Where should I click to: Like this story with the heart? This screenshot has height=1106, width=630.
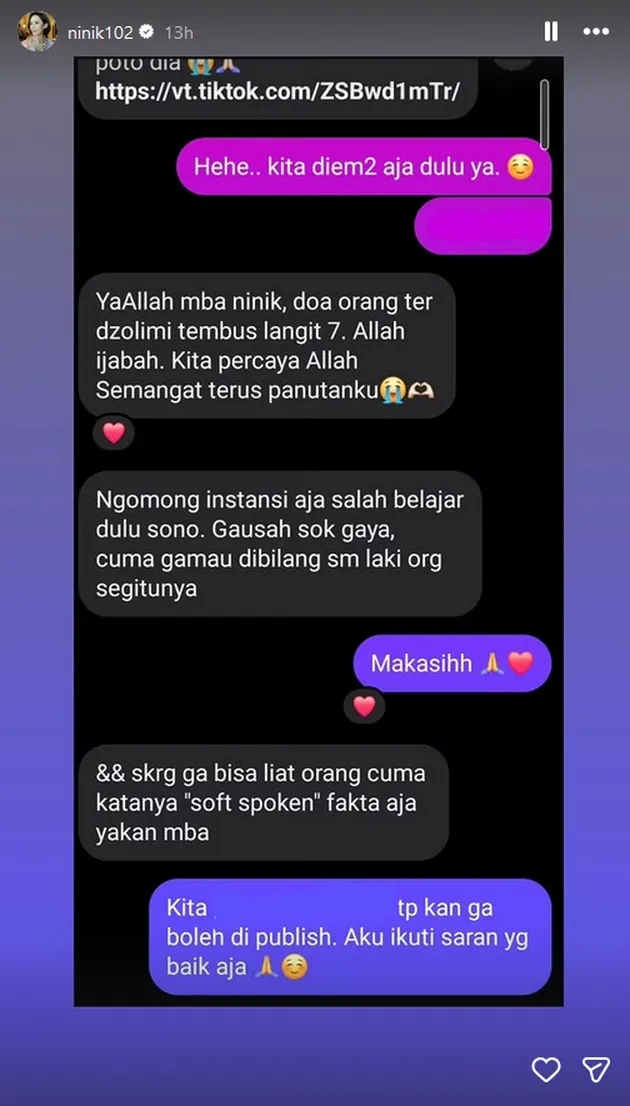click(x=546, y=1070)
